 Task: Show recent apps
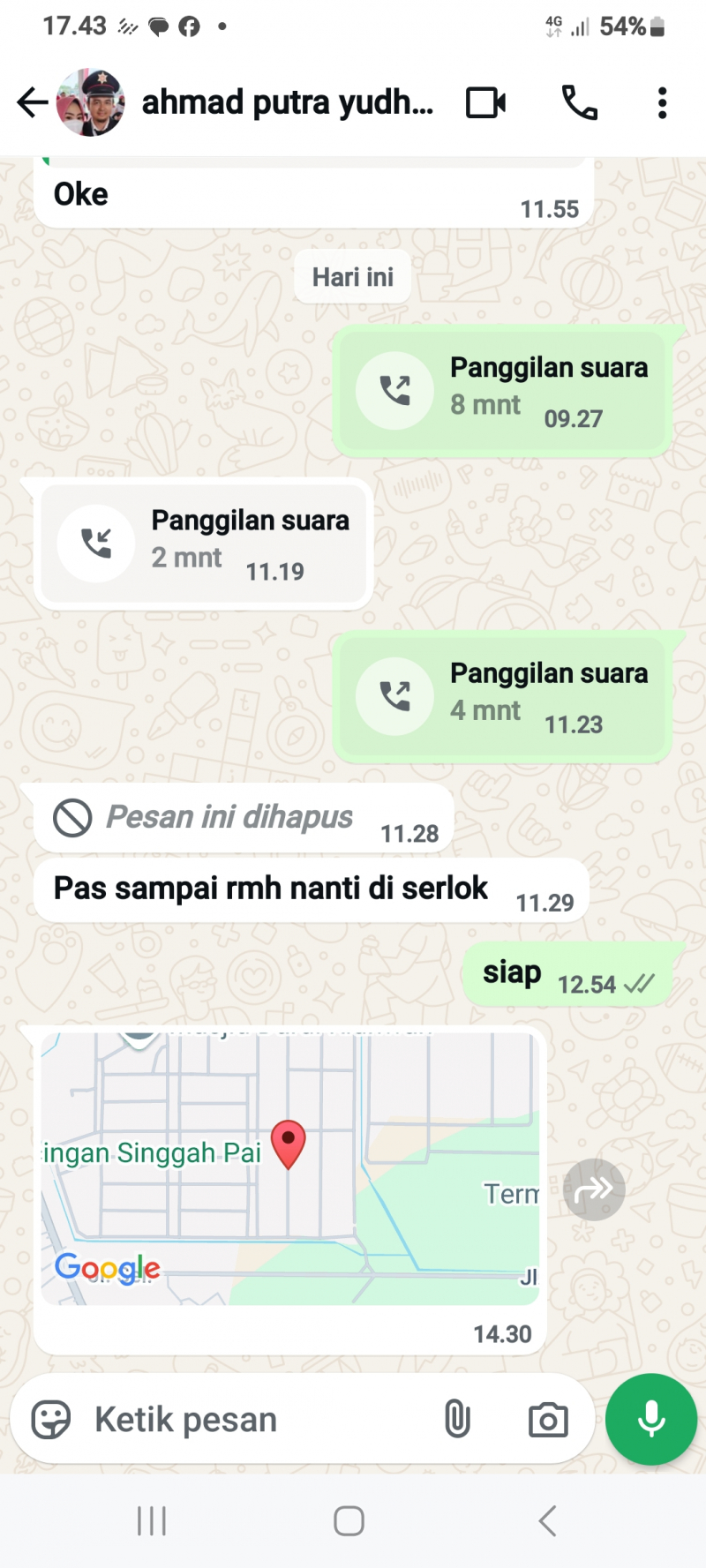click(152, 1520)
